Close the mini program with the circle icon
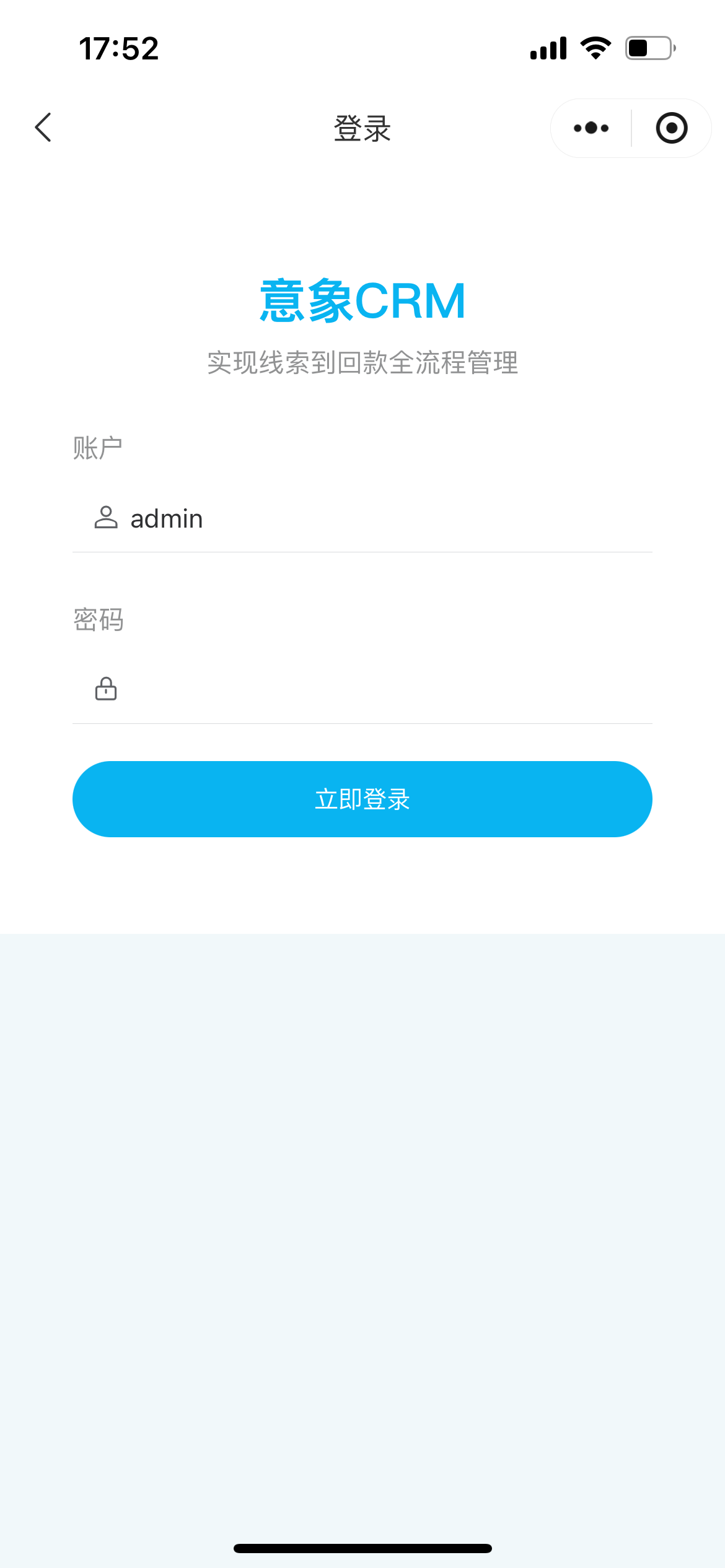 tap(671, 128)
